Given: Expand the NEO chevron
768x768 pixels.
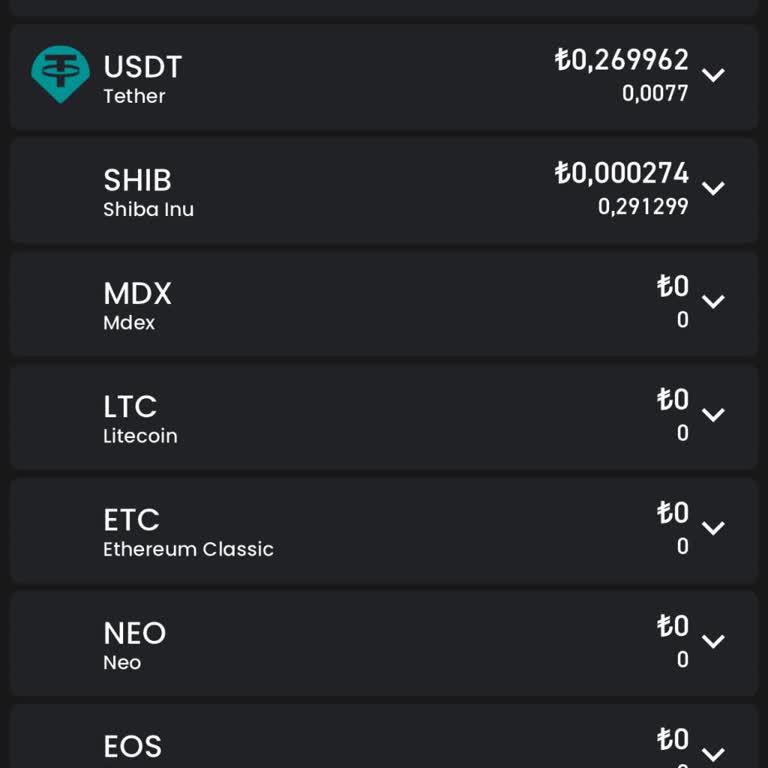Looking at the screenshot, I should point(713,641).
